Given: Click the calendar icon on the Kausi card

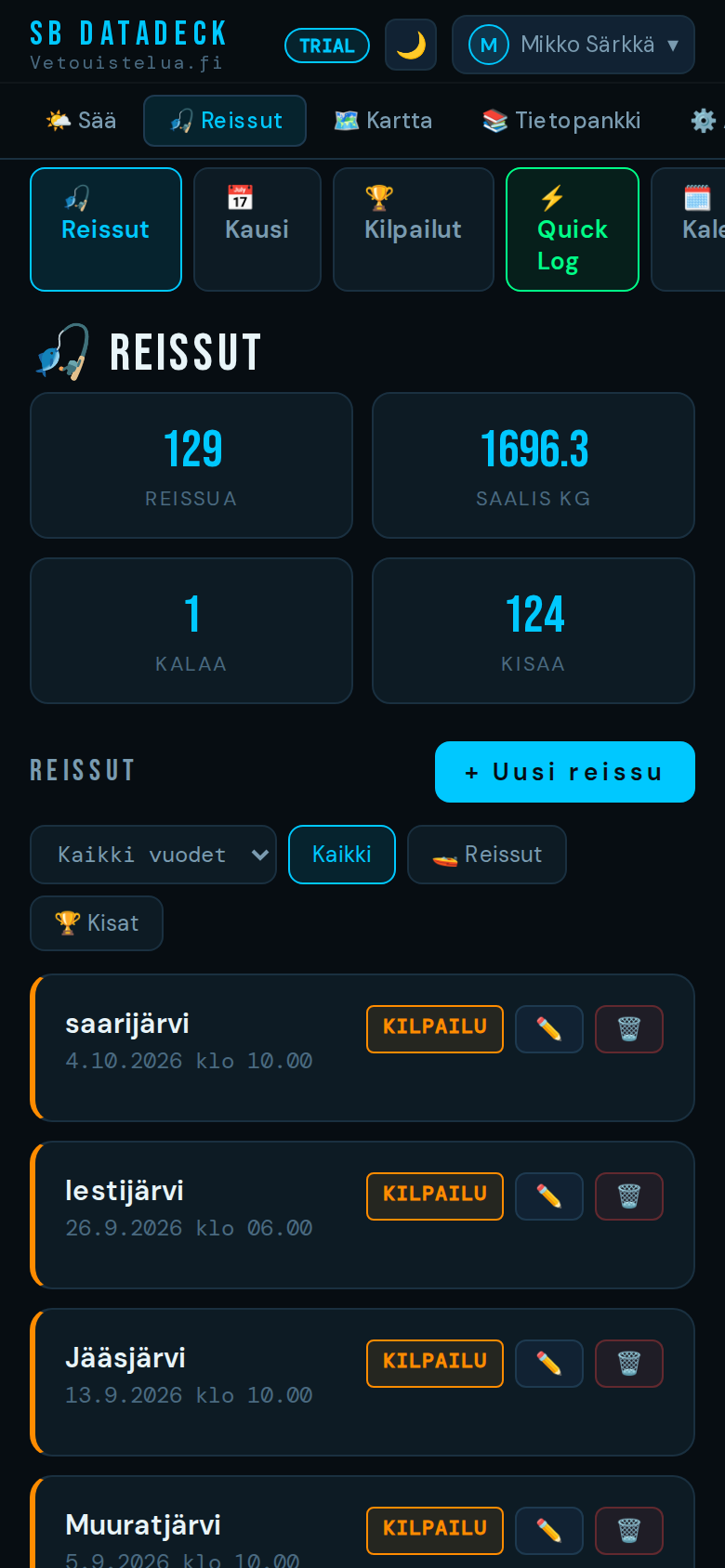Looking at the screenshot, I should click(x=240, y=198).
